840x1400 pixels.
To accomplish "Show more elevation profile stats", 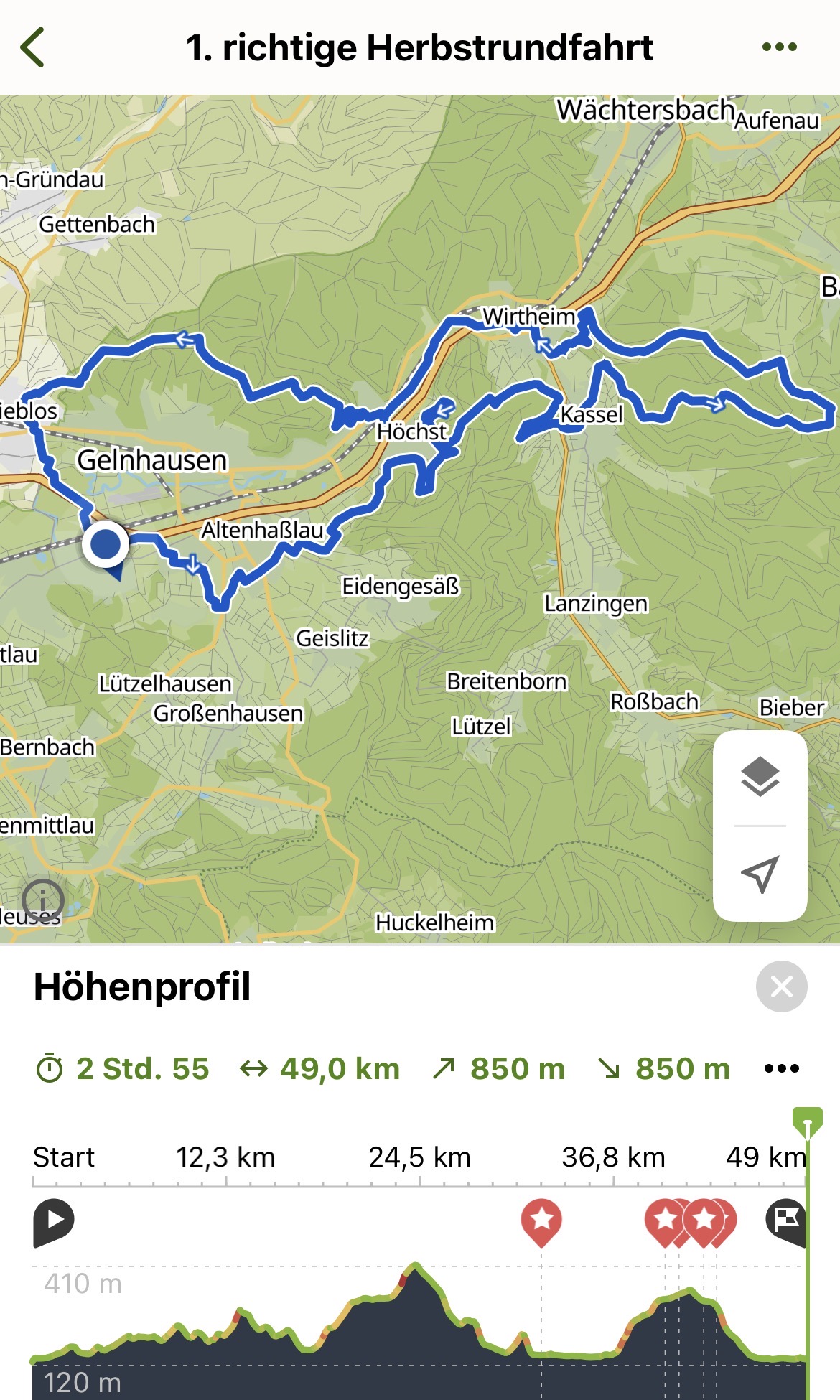I will (x=781, y=1068).
